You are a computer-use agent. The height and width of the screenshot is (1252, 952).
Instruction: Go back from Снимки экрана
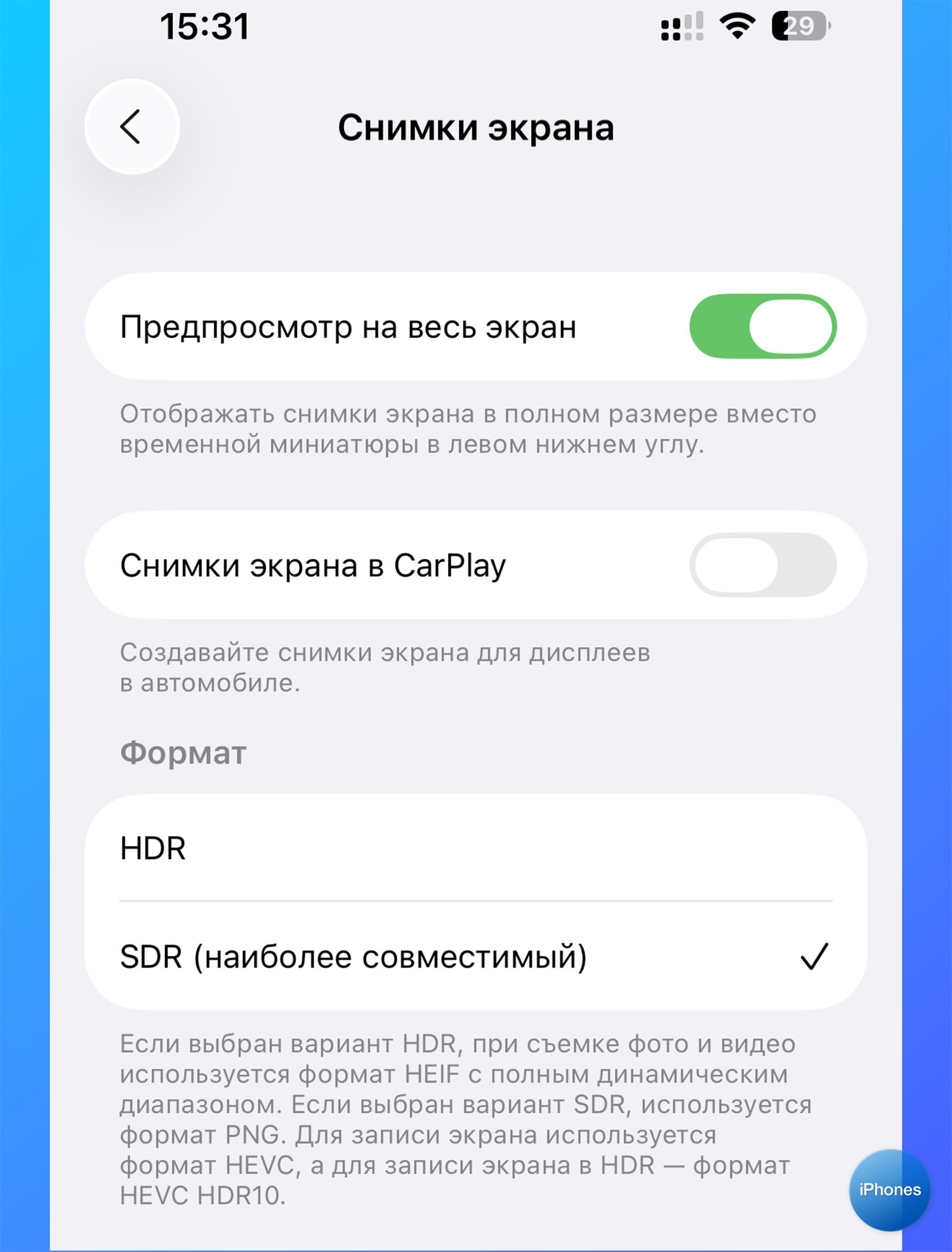pos(132,127)
